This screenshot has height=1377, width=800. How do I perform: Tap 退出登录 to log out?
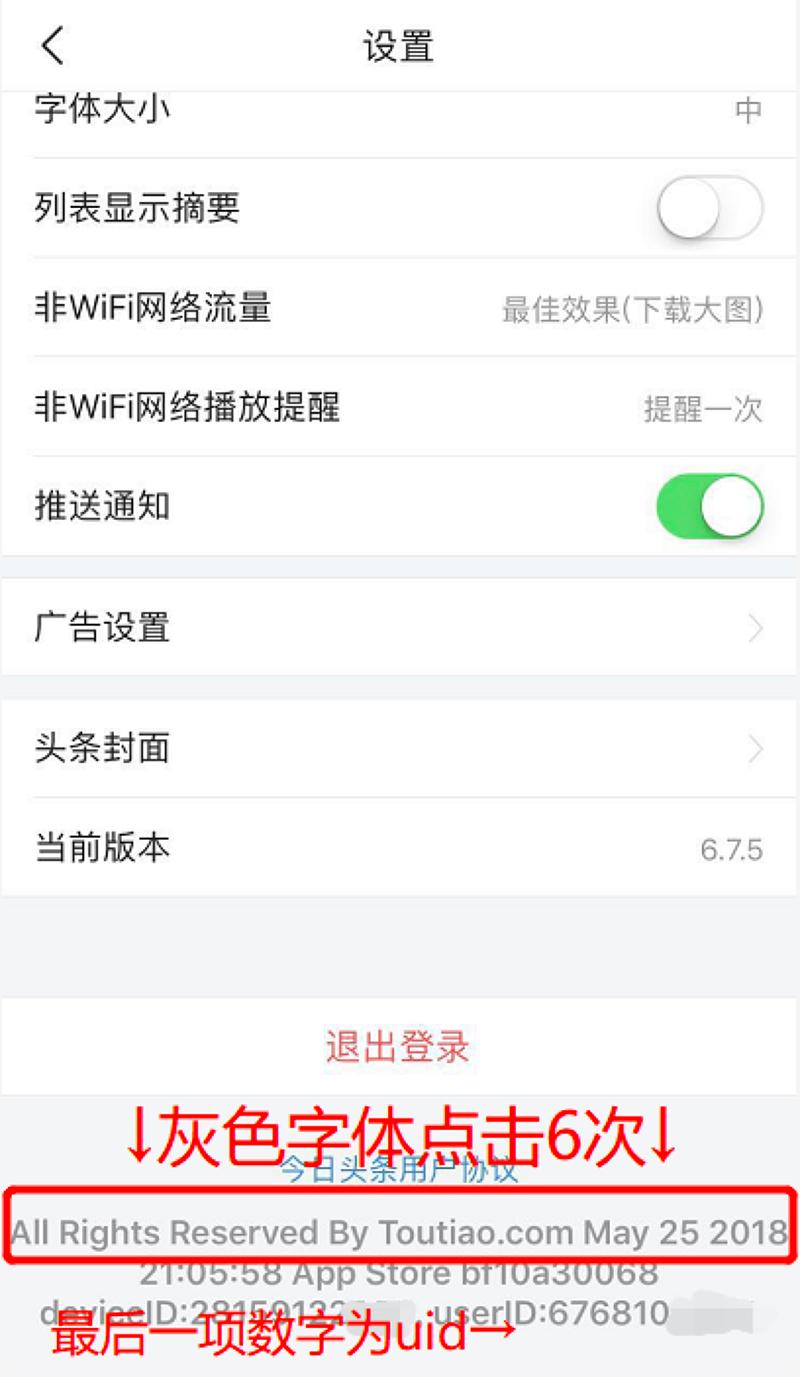point(398,1046)
